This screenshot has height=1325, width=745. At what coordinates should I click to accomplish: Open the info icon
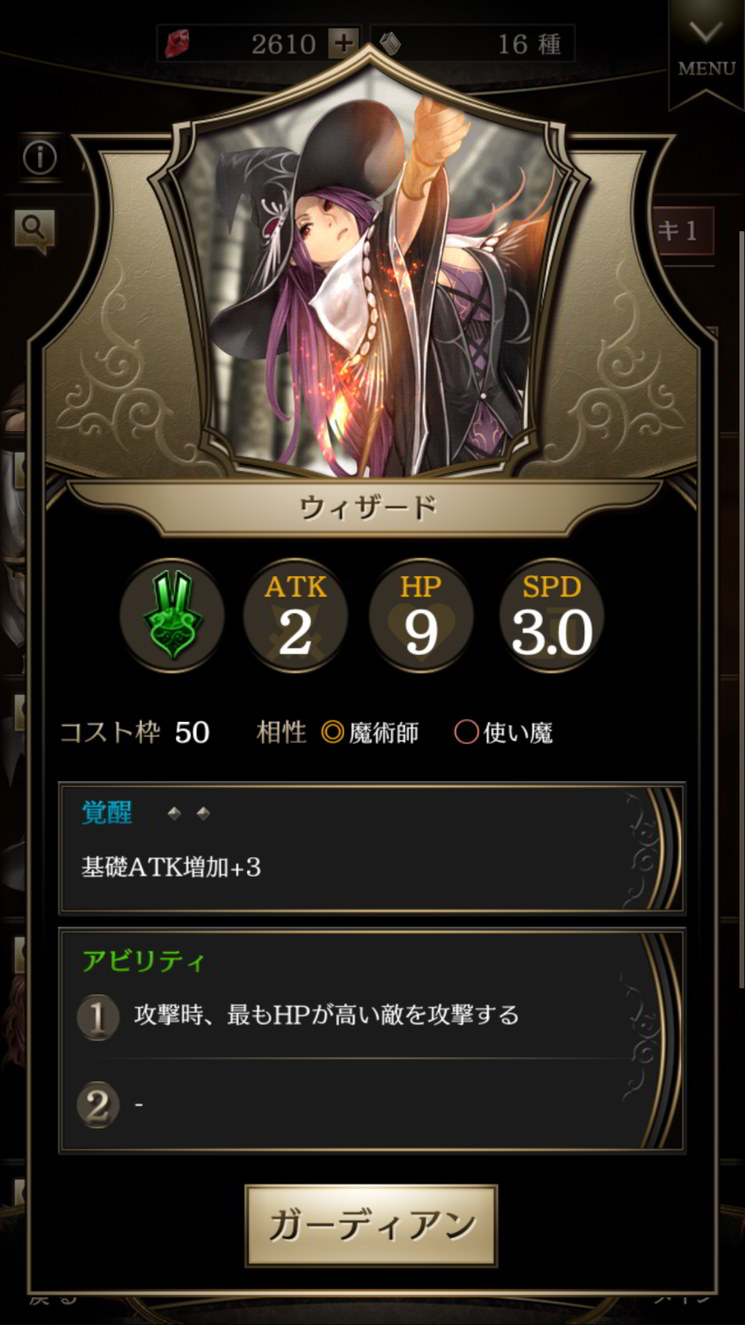[41, 158]
